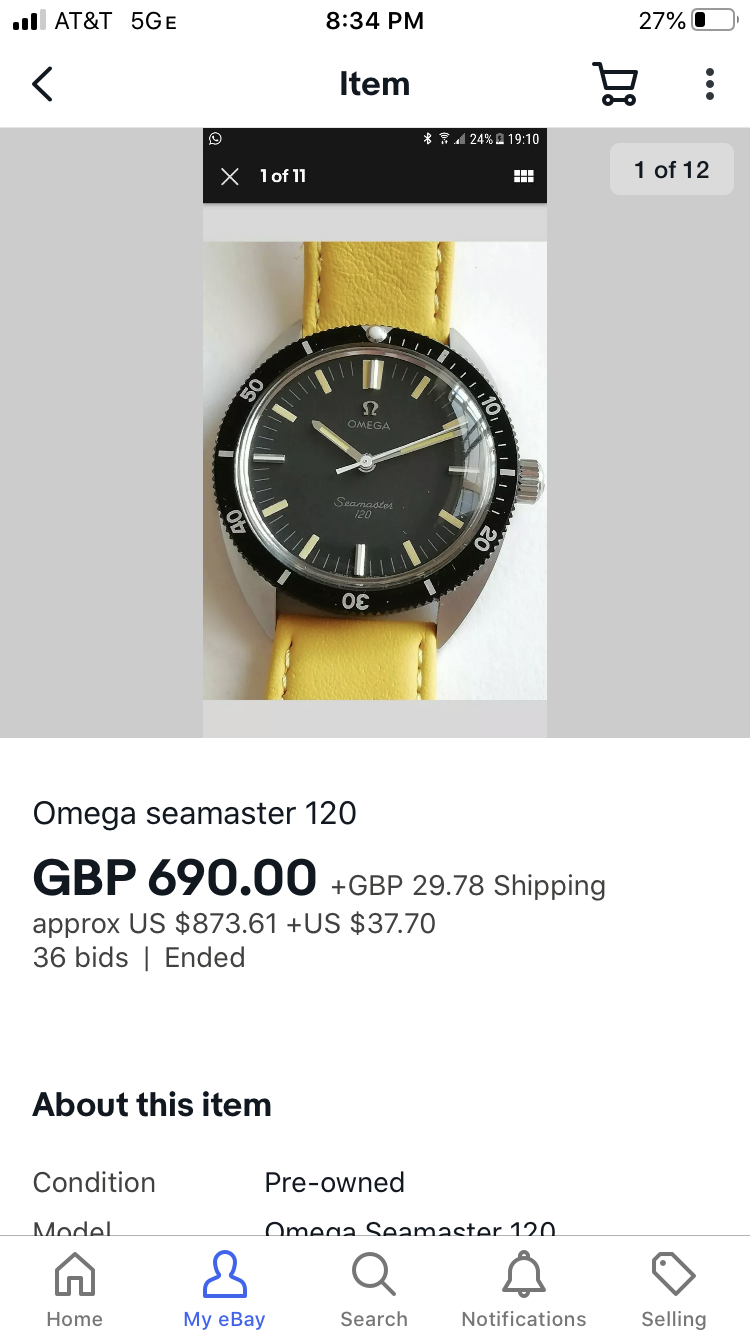Go to the Search tab

click(374, 1289)
